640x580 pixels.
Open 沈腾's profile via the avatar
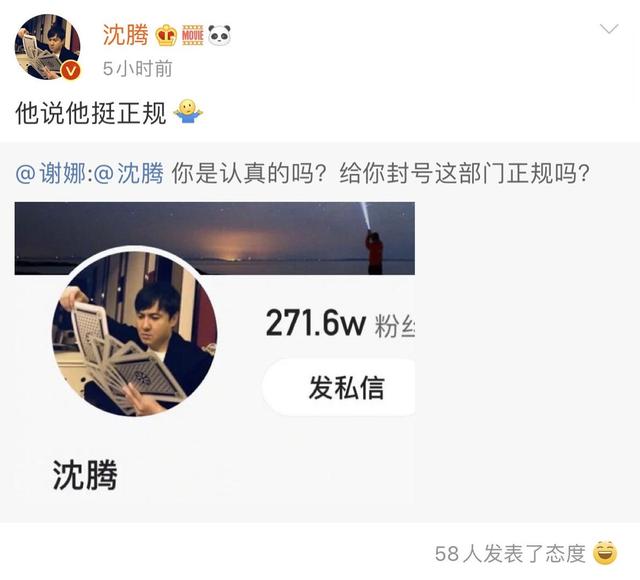coord(47,47)
